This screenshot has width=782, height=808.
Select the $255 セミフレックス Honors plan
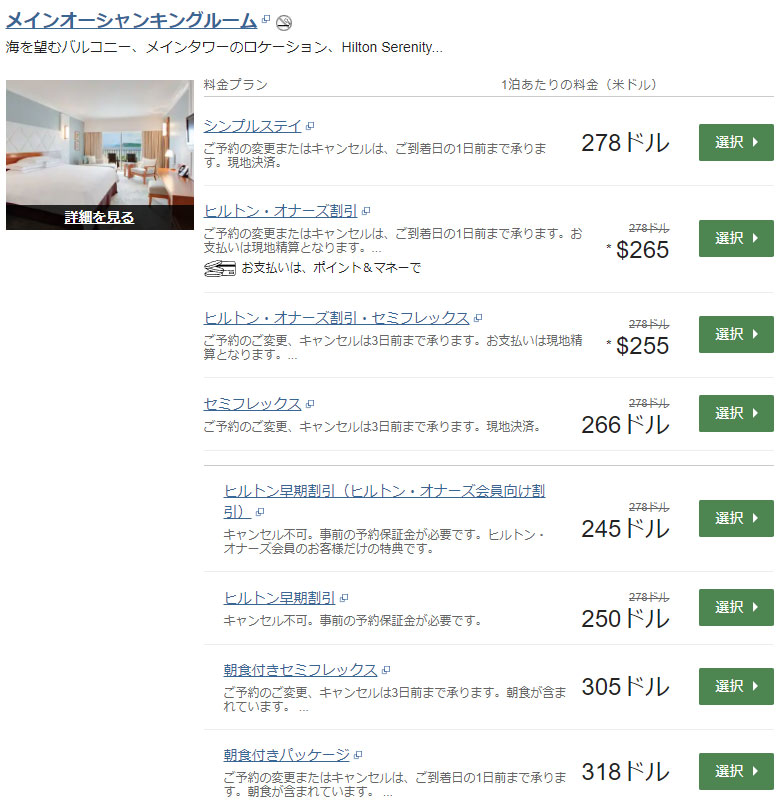pos(736,334)
